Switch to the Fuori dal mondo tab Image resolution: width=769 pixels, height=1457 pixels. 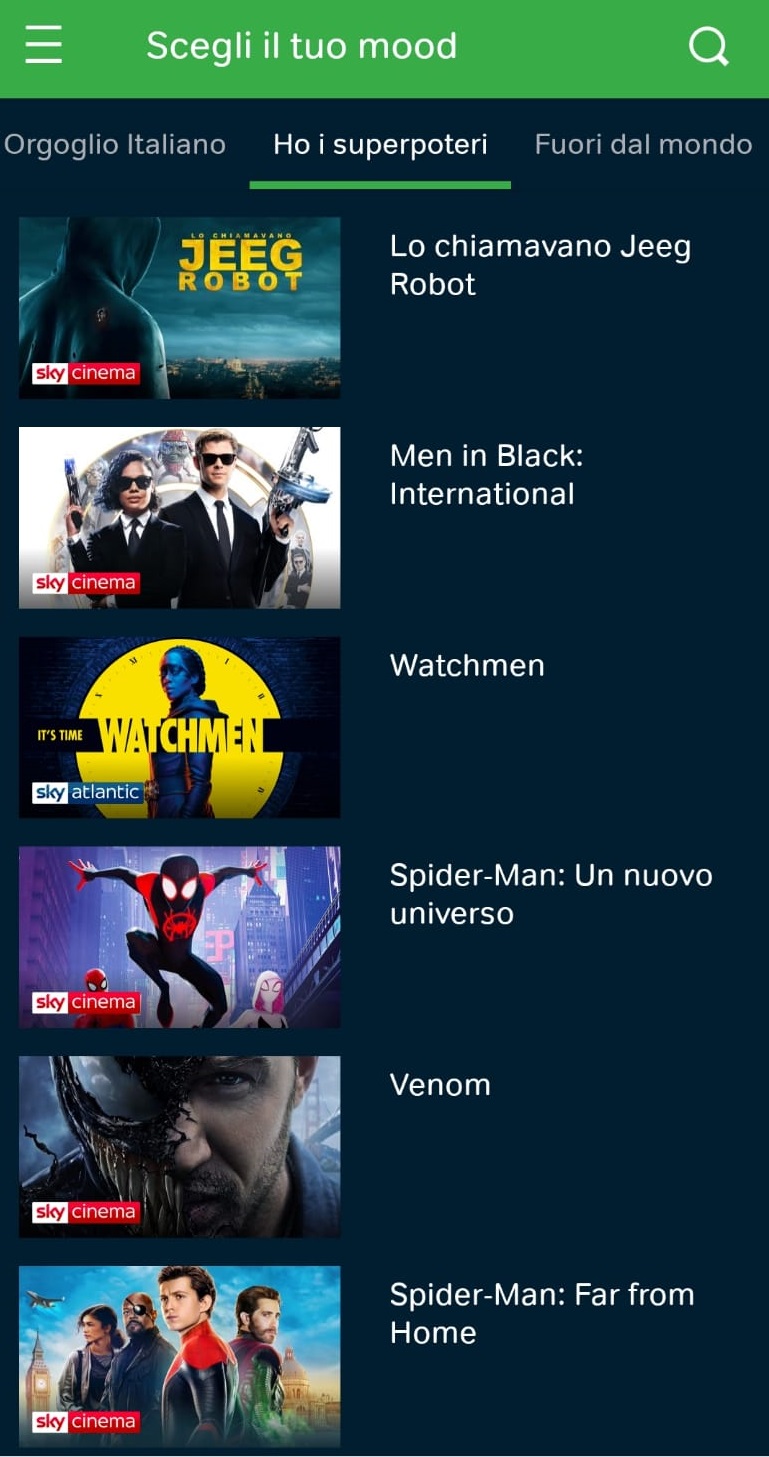(644, 144)
